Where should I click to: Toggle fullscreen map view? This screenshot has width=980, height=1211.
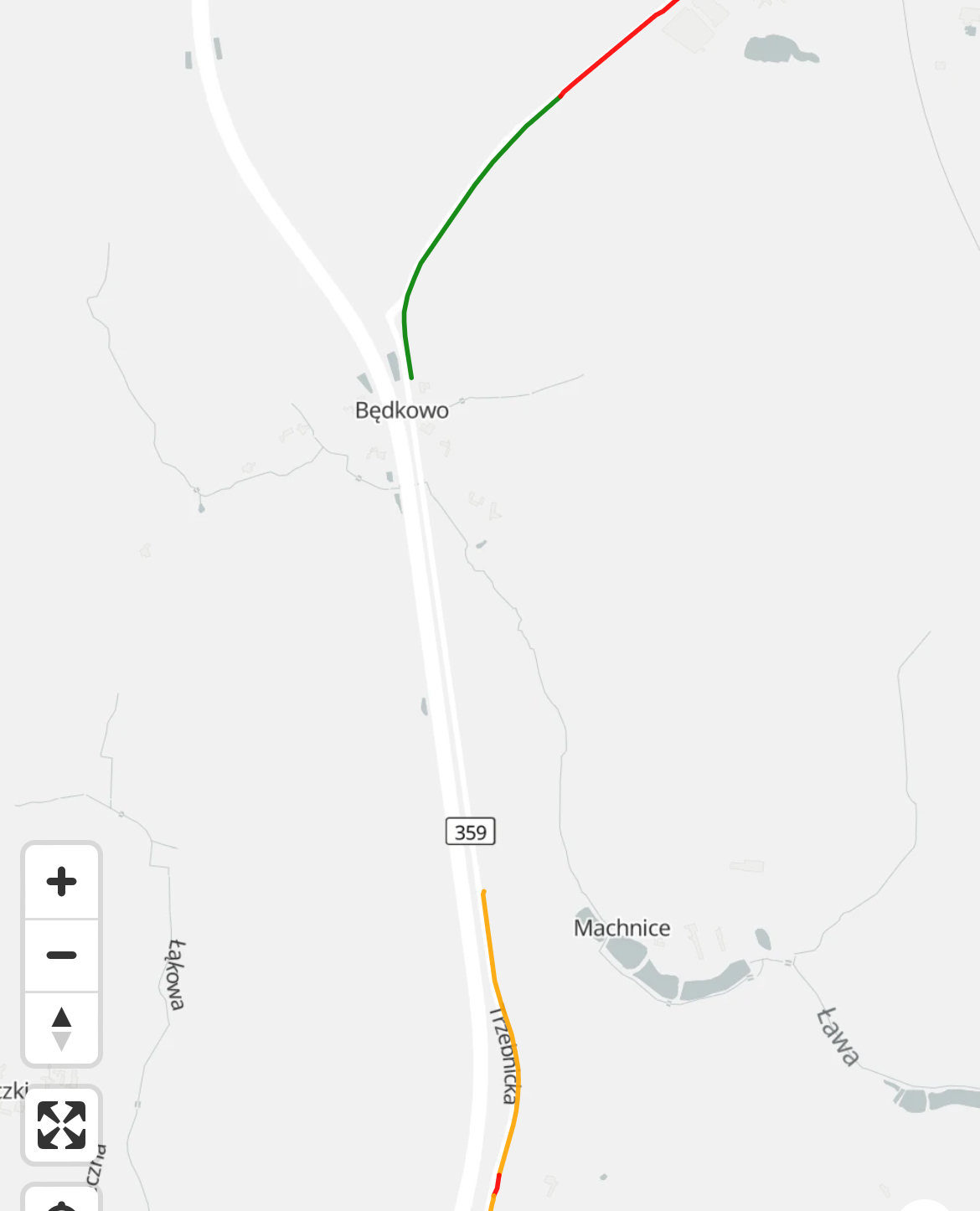click(61, 1125)
